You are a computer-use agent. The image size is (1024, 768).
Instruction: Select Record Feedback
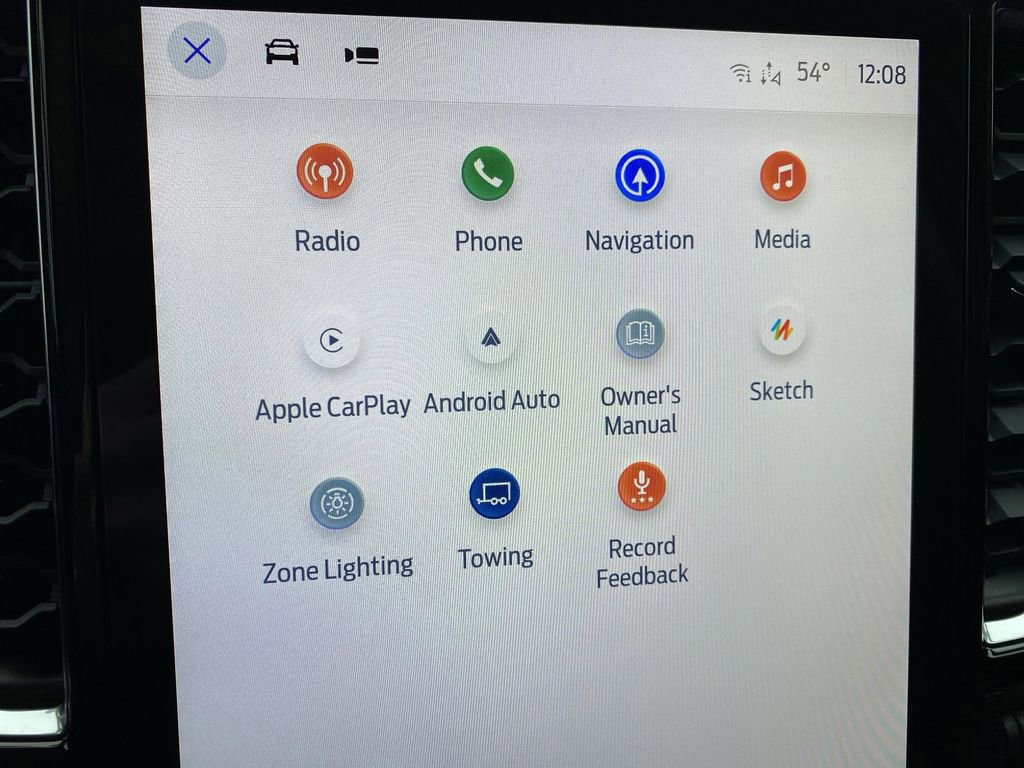coord(642,487)
